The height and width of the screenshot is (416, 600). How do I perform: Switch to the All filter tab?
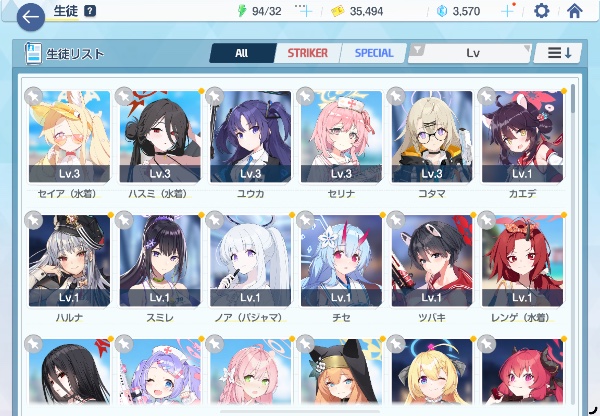click(241, 53)
